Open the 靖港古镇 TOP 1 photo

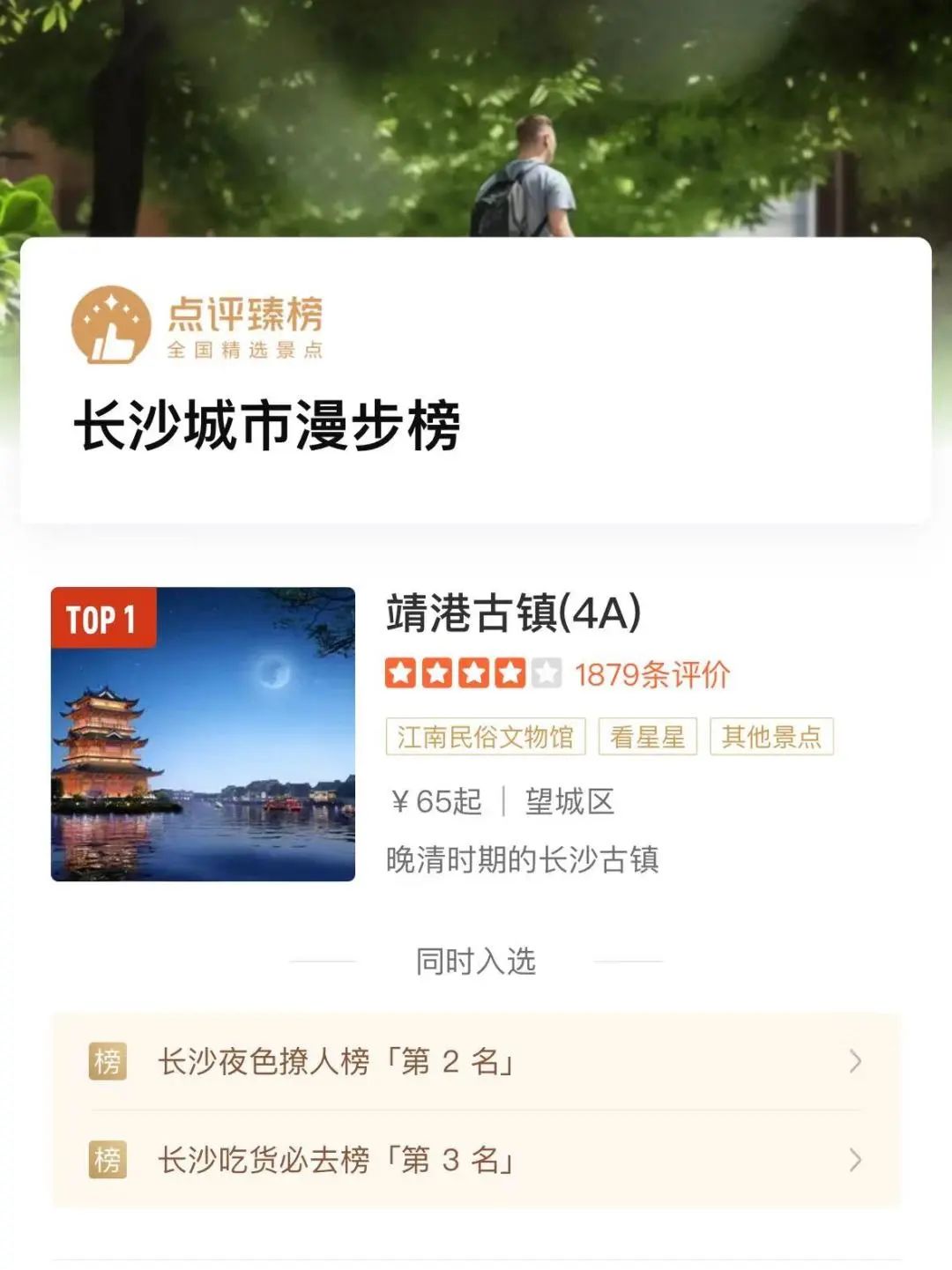point(203,733)
